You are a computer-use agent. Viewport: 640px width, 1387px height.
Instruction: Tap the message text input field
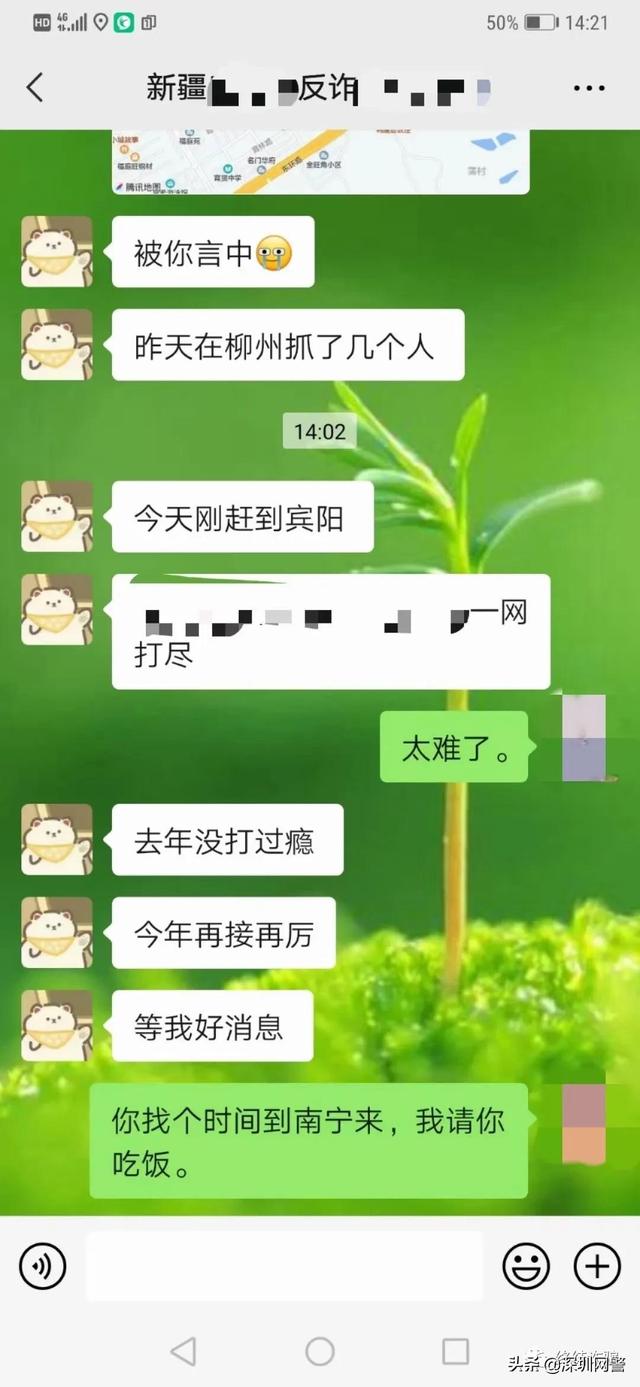[284, 1267]
